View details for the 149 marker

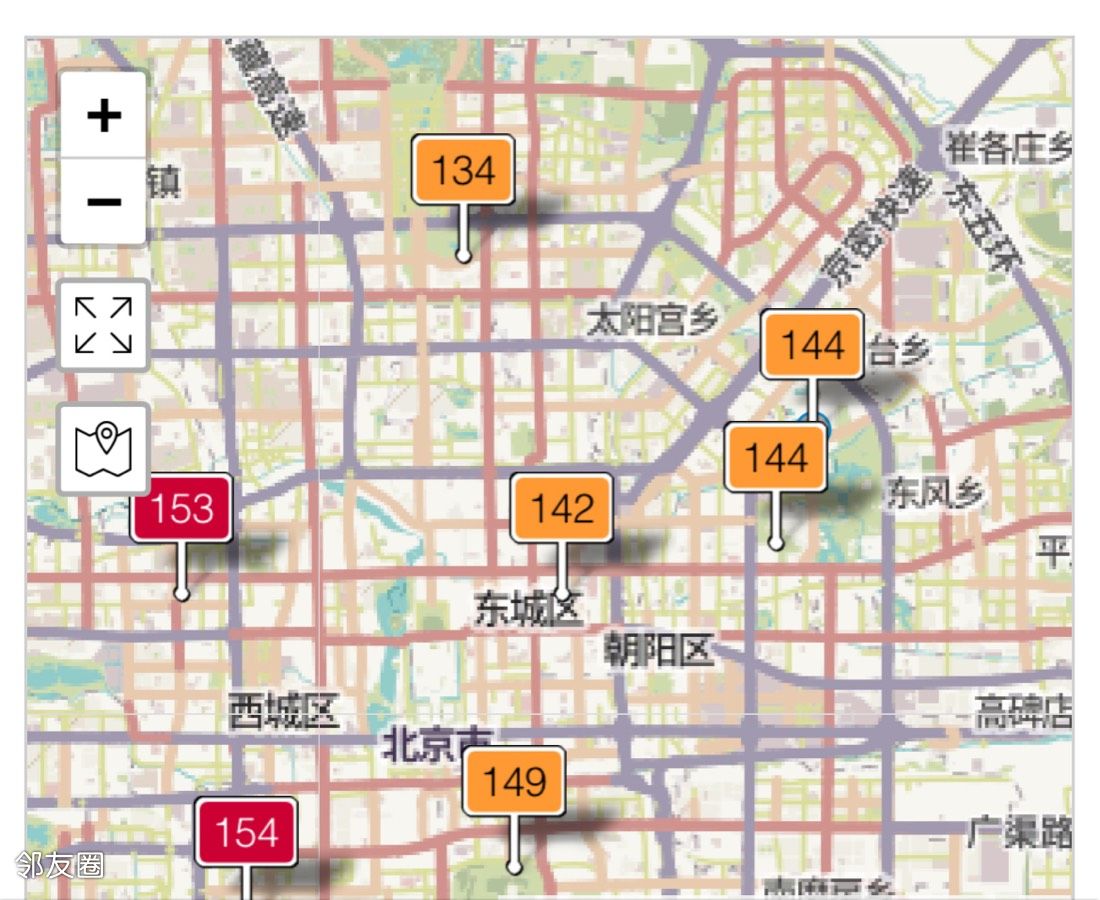(x=514, y=781)
